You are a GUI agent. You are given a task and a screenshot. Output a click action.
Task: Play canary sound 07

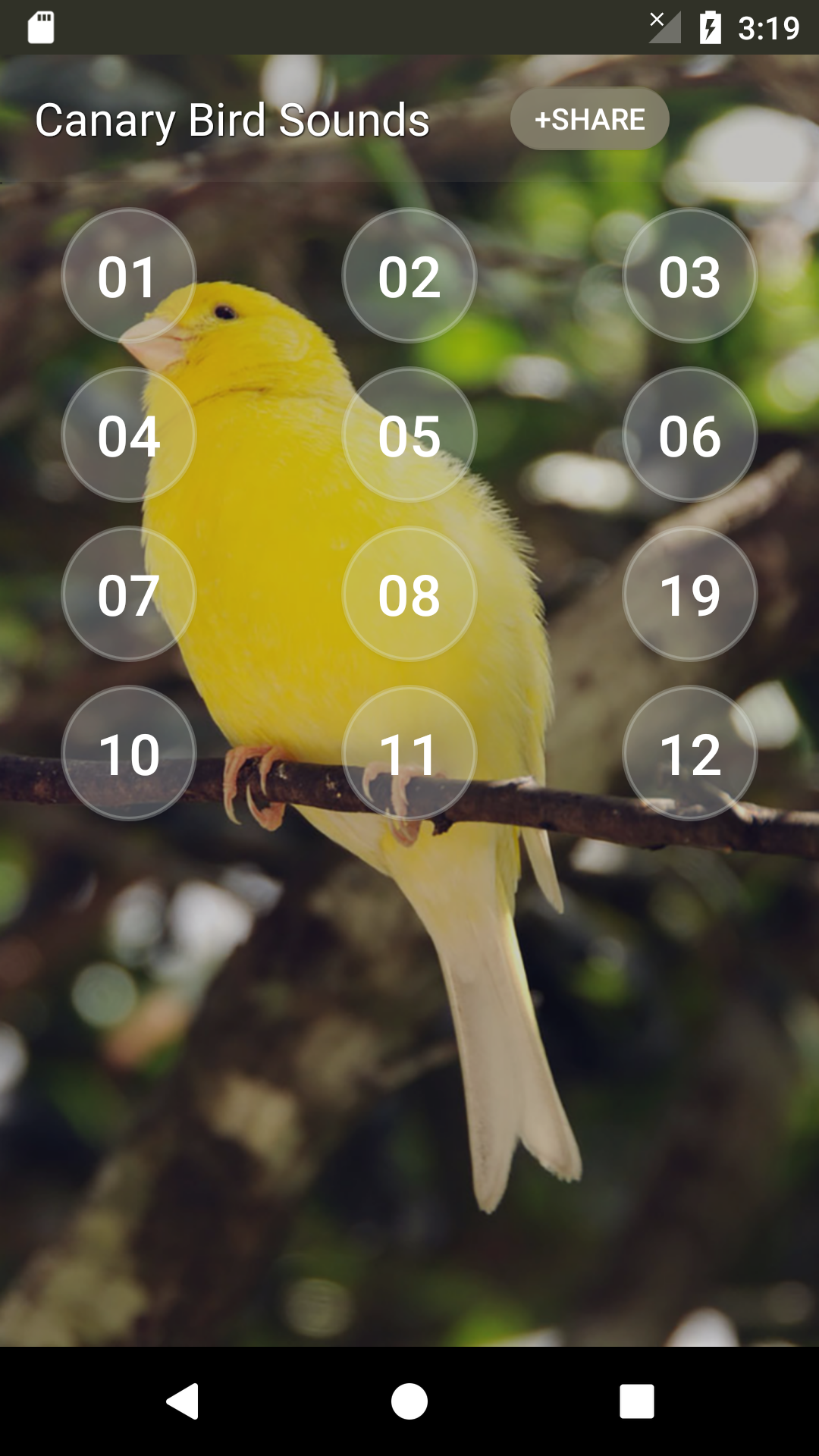tap(128, 595)
